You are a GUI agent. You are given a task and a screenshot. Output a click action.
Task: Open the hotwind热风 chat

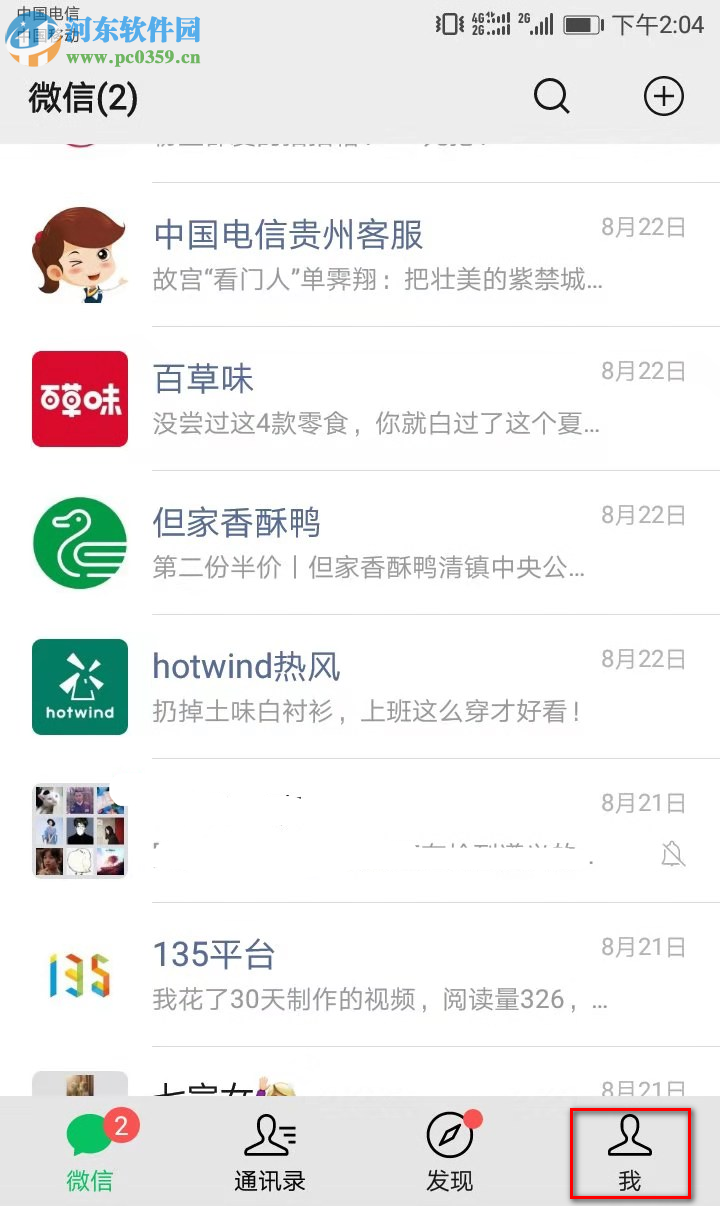360,687
